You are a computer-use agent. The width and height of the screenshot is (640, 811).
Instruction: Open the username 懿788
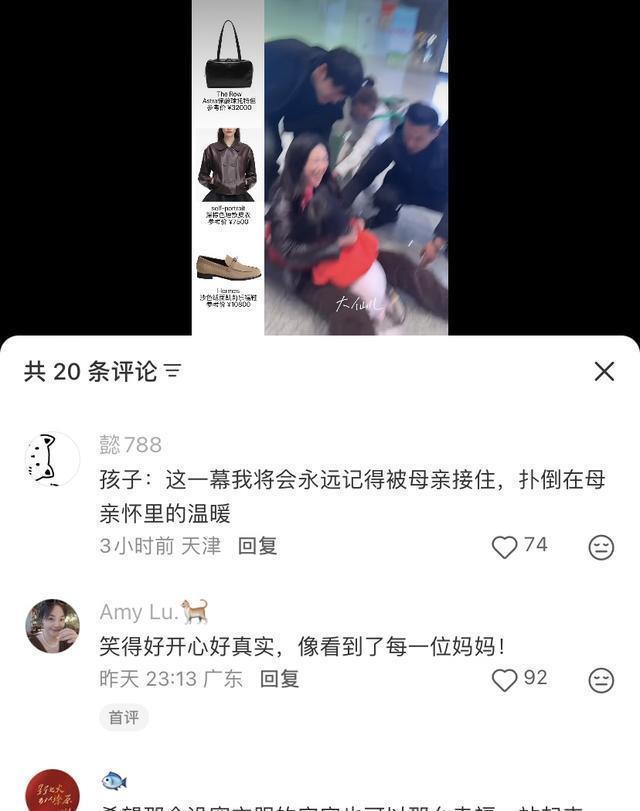[x=130, y=445]
